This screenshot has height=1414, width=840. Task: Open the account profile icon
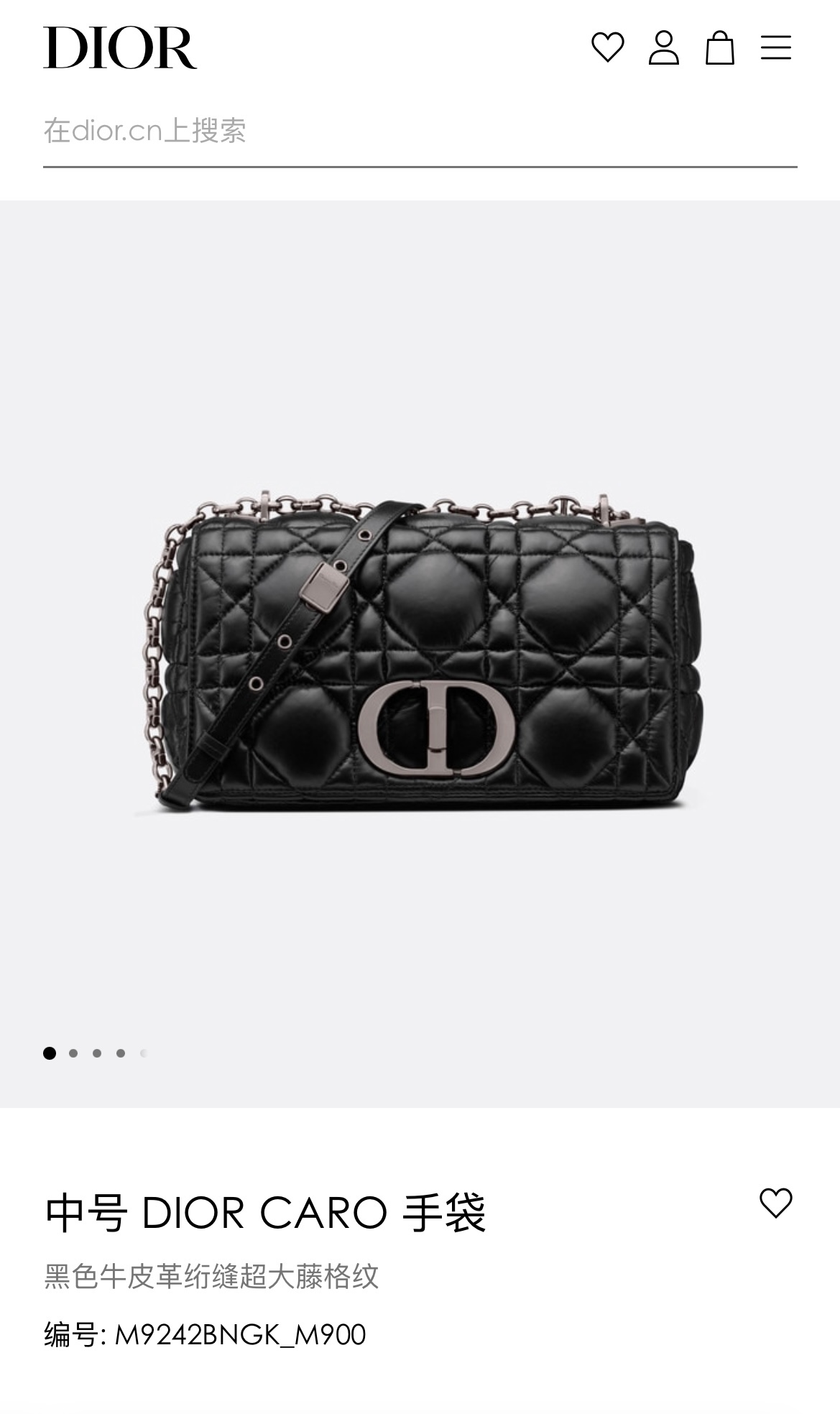point(663,47)
